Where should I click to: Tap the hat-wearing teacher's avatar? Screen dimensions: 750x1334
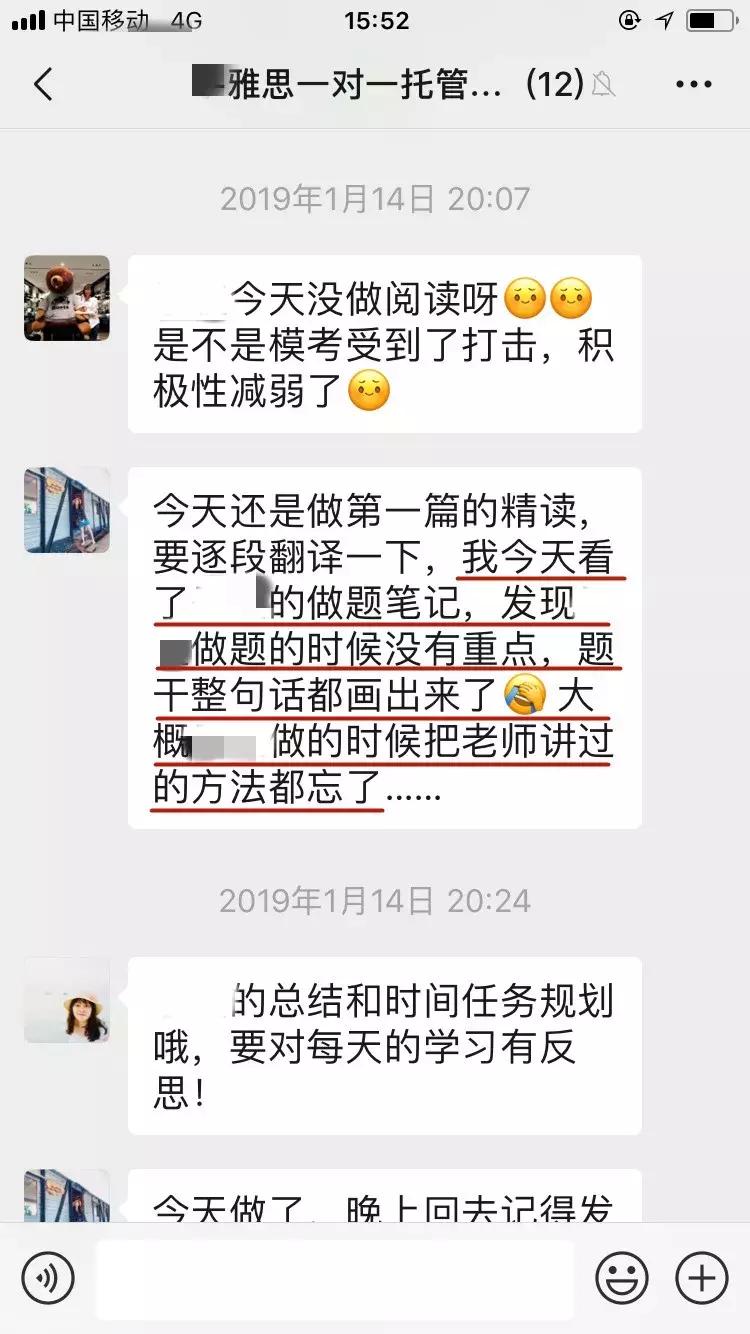pyautogui.click(x=66, y=1000)
